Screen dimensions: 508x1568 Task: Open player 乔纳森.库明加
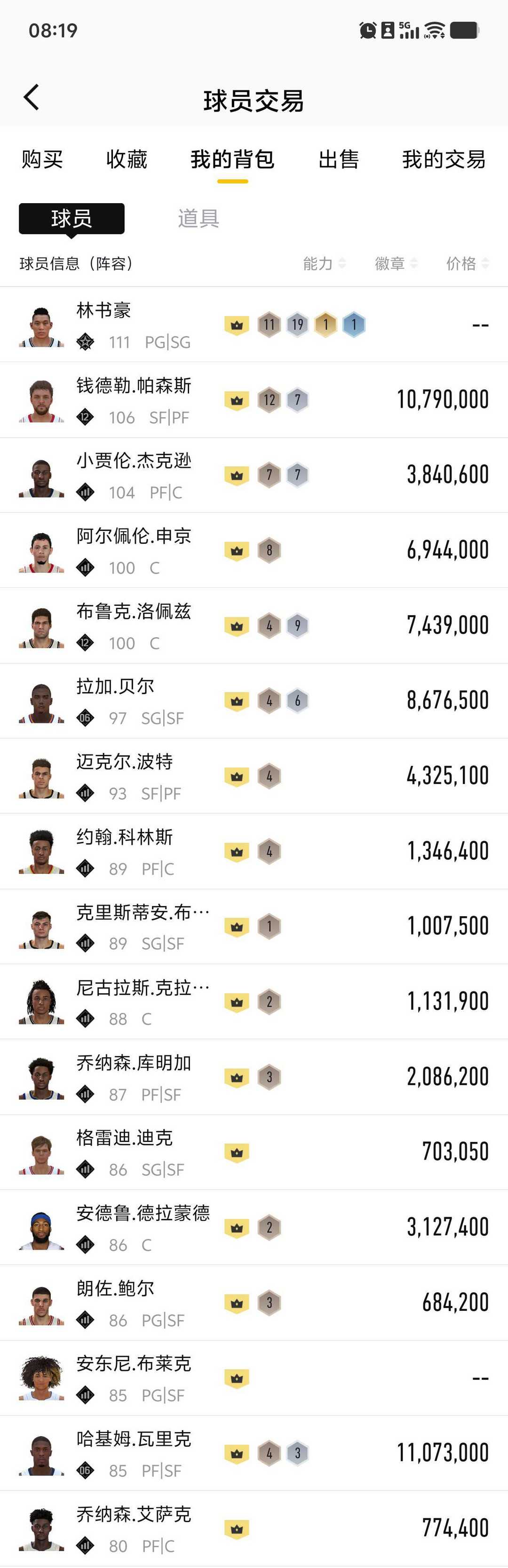(134, 1063)
